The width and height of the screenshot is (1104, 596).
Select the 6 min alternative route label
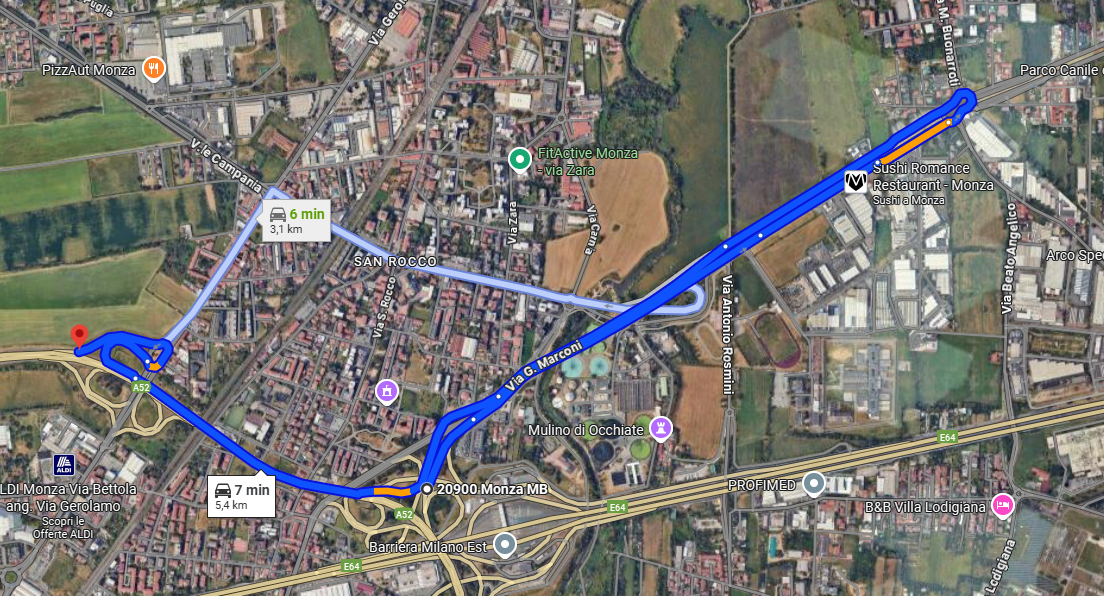coord(297,220)
